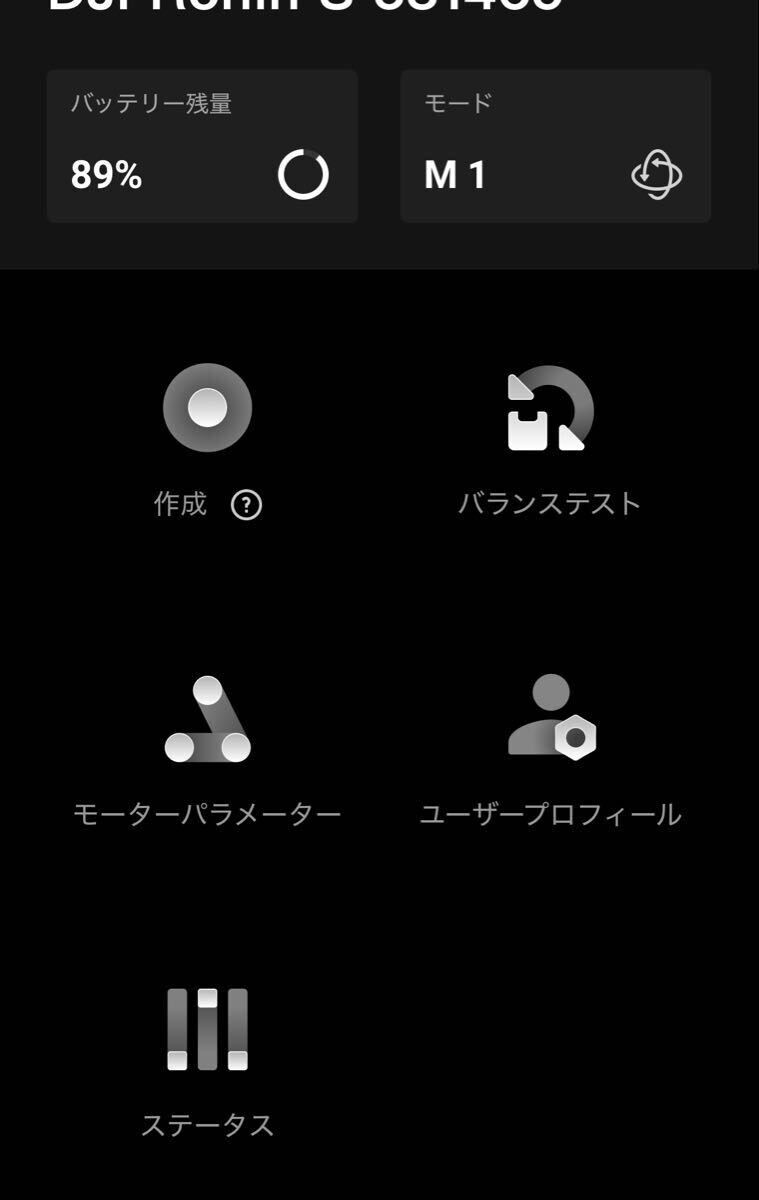Open モーターパラメーター settings
Viewport: 759px width, 1200px height.
[207, 721]
